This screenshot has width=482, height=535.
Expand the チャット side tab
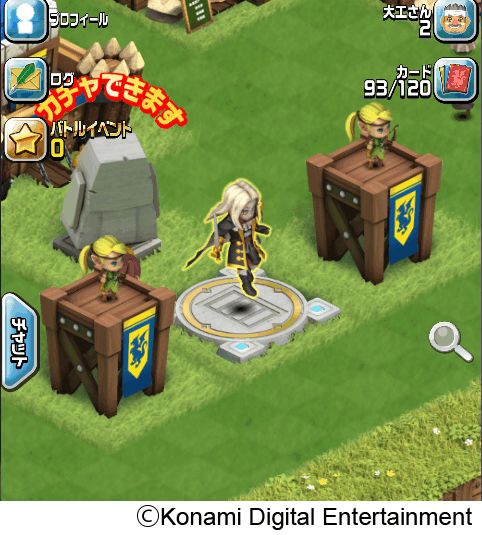tap(20, 342)
